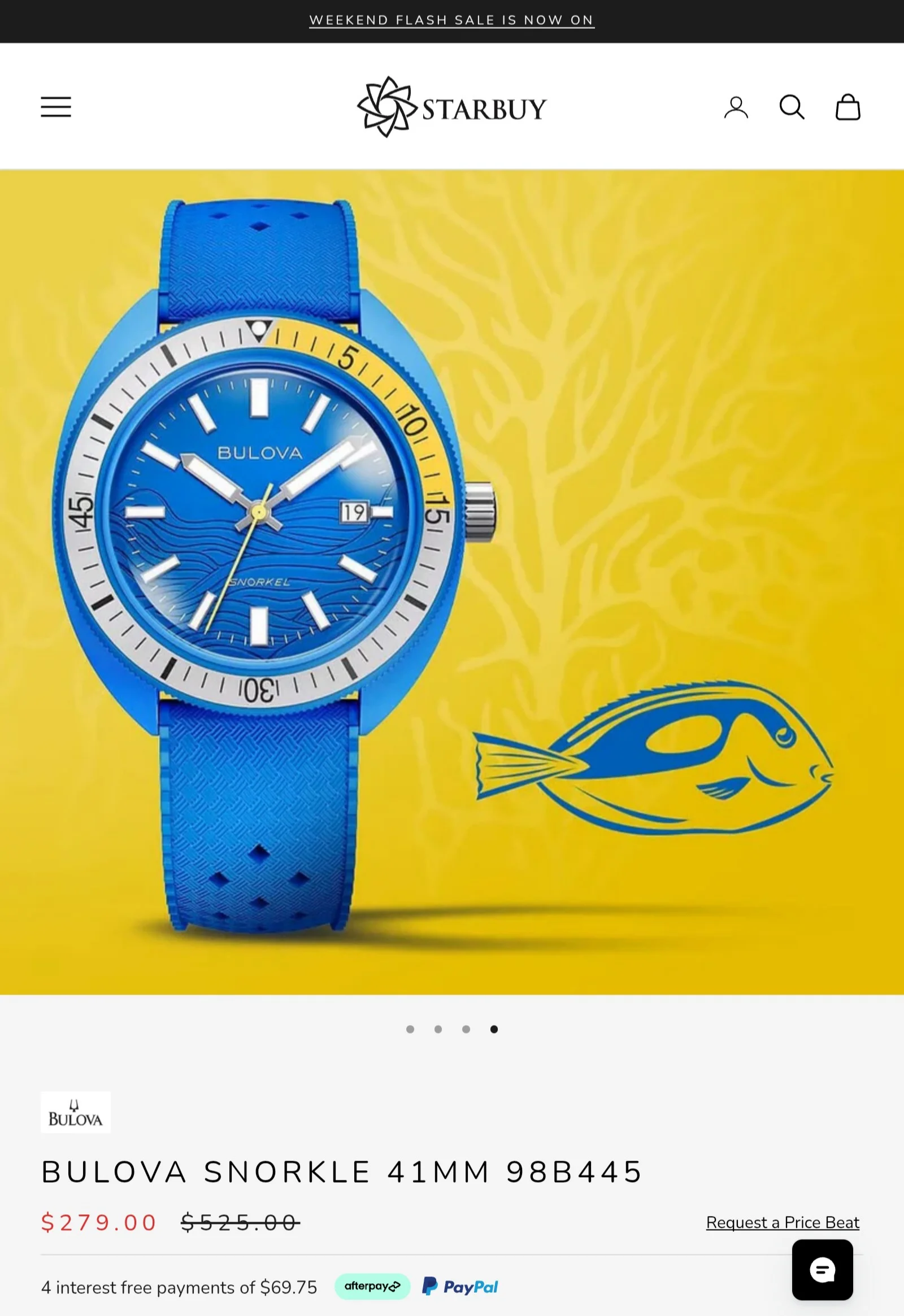Open the shopping bag cart
The width and height of the screenshot is (904, 1316).
click(x=847, y=107)
